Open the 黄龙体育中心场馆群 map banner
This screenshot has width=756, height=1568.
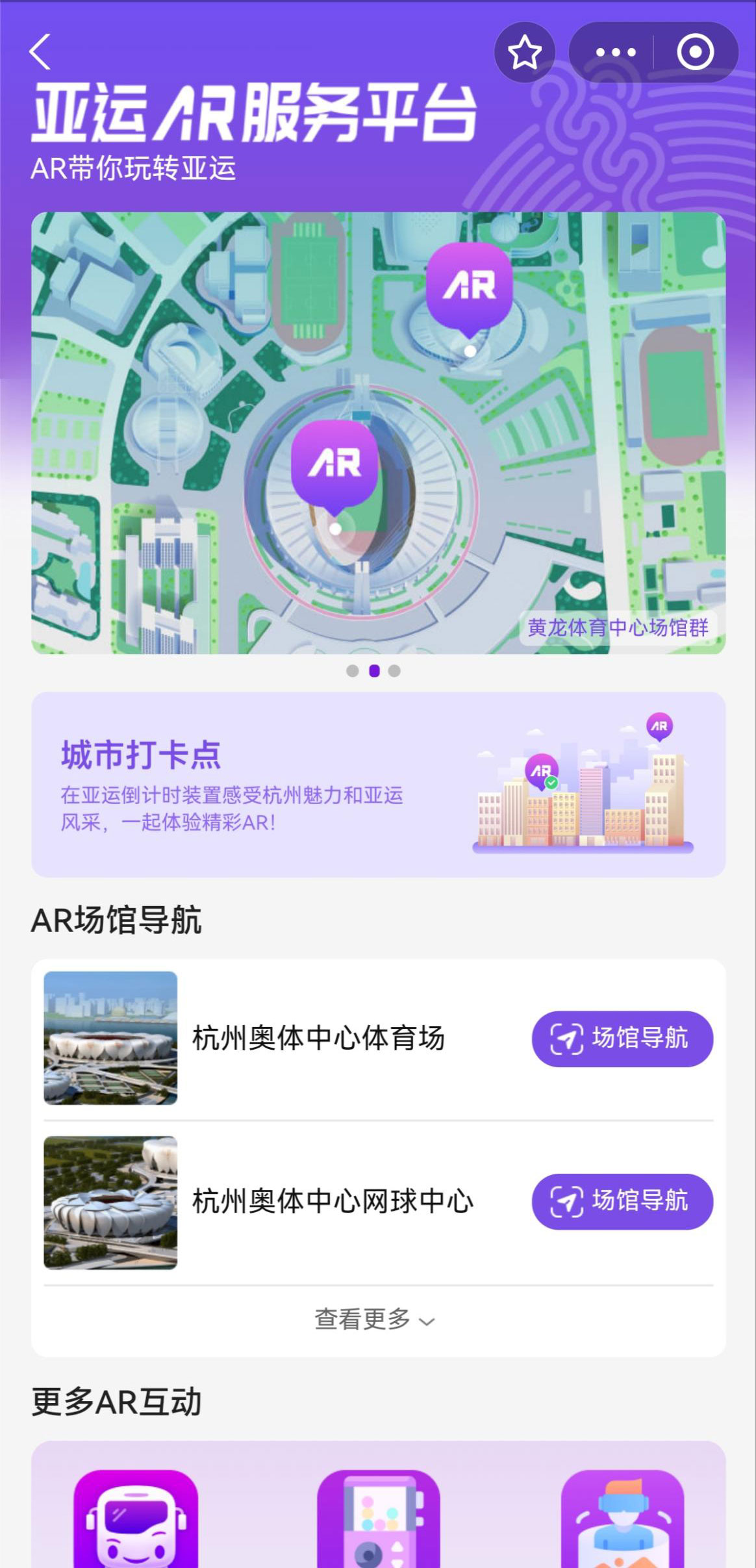click(x=378, y=433)
